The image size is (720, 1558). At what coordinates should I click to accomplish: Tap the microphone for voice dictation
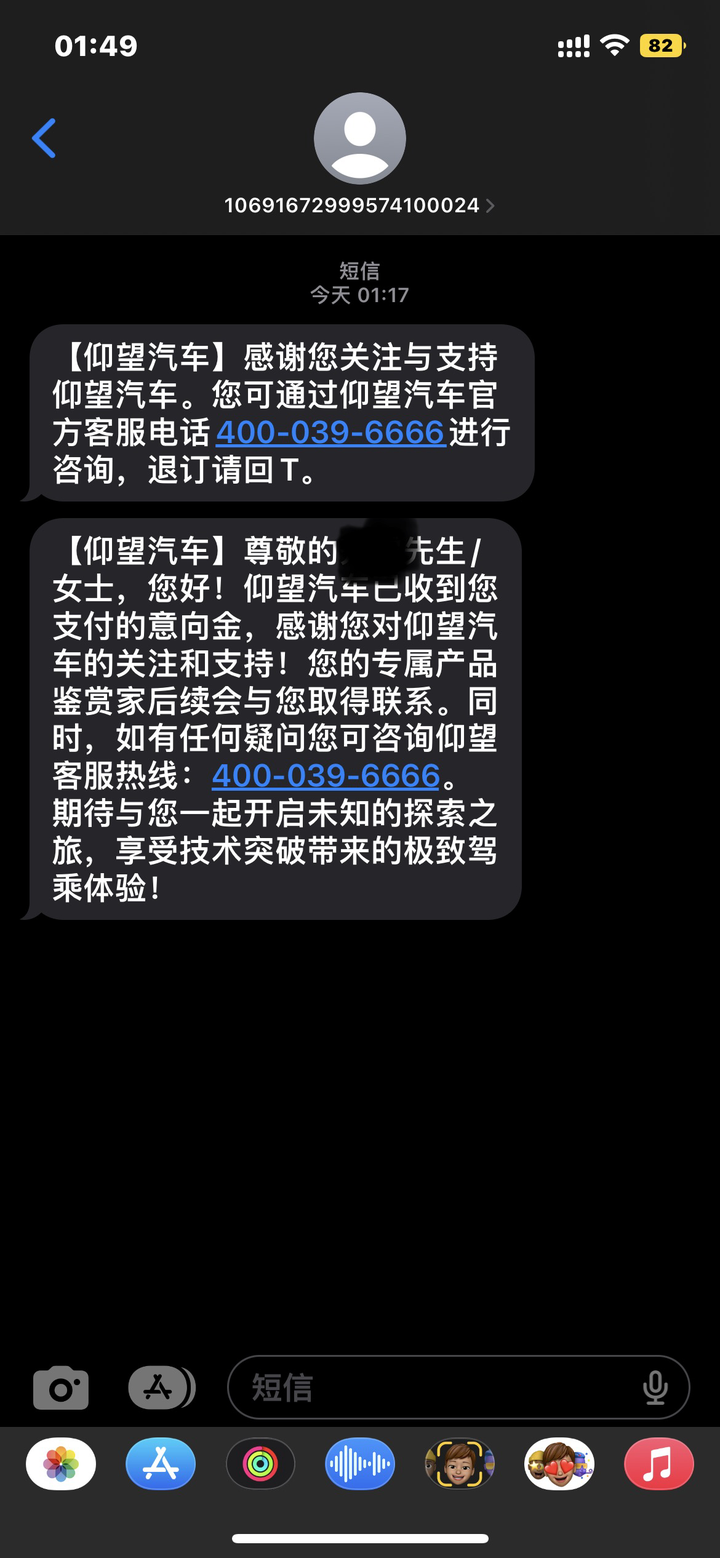tap(655, 1387)
